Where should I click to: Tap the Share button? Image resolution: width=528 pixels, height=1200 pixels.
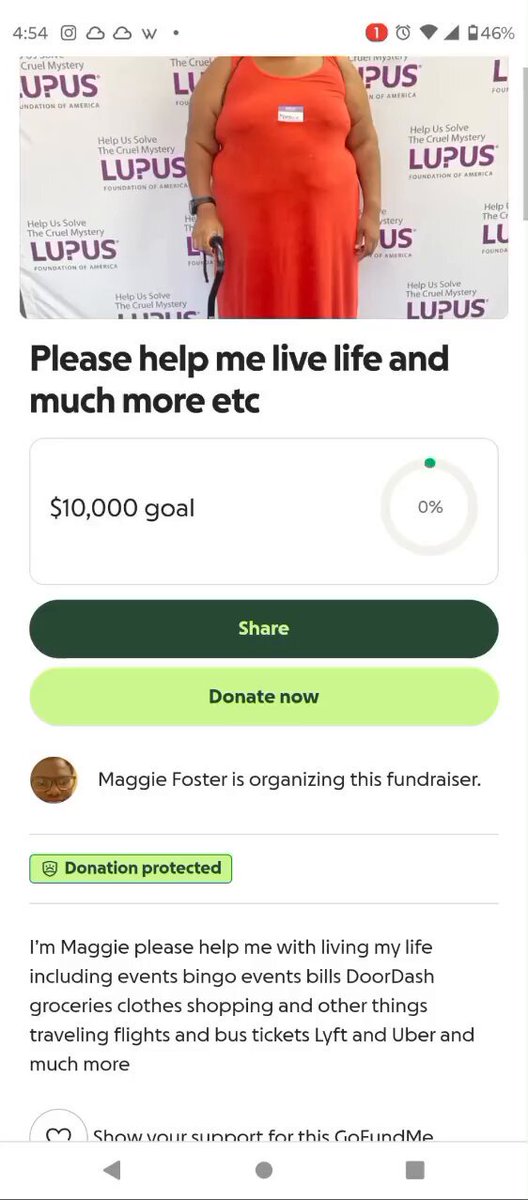[264, 628]
